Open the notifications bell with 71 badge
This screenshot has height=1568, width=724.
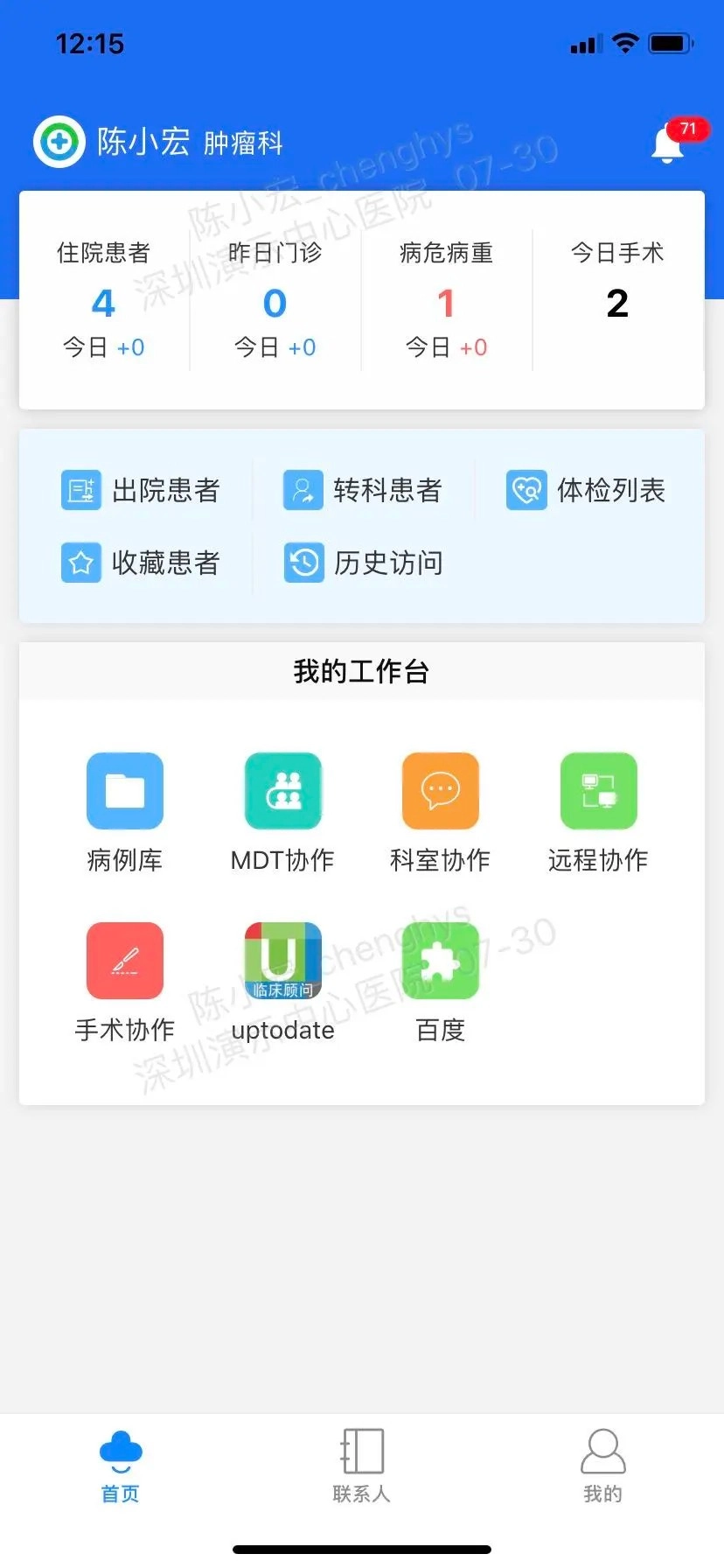tap(669, 143)
